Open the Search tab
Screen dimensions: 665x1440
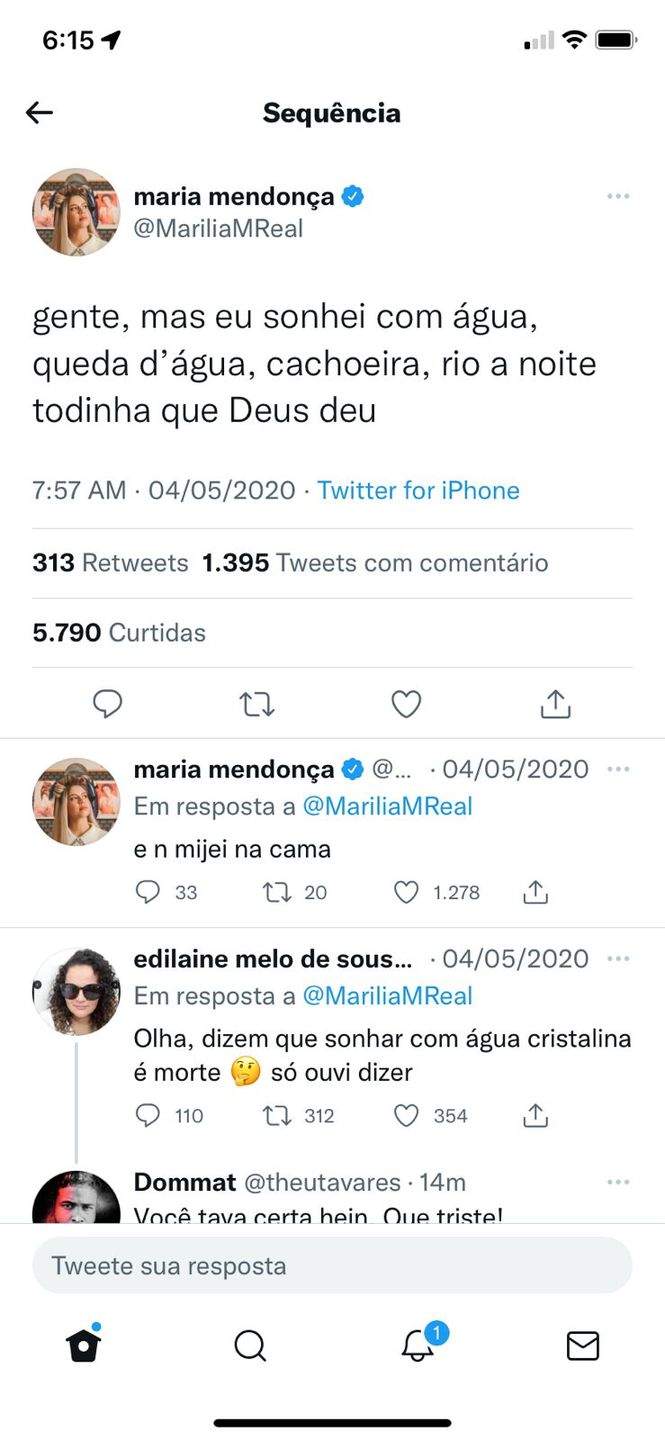[250, 1345]
